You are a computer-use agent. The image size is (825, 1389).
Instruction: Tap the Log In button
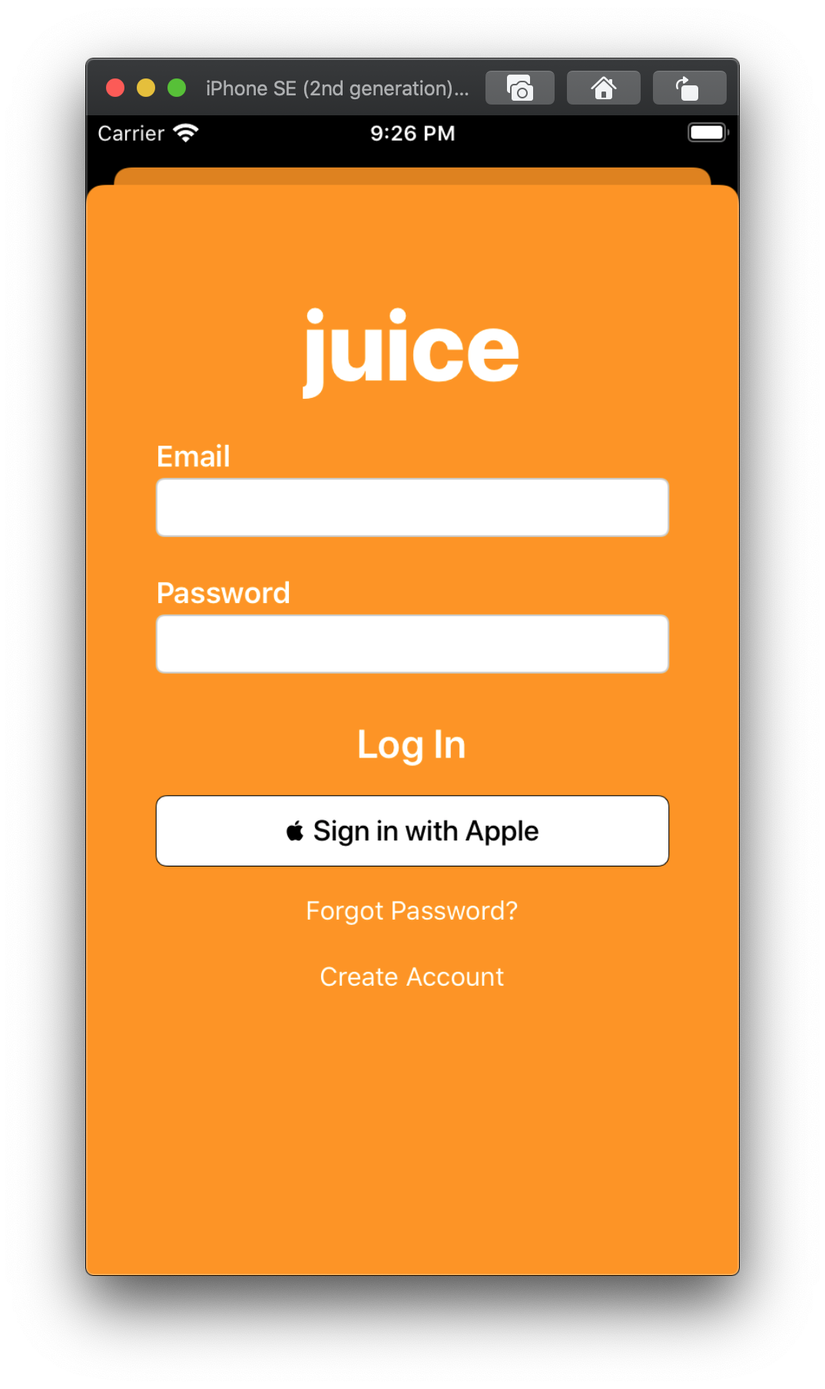tap(412, 745)
